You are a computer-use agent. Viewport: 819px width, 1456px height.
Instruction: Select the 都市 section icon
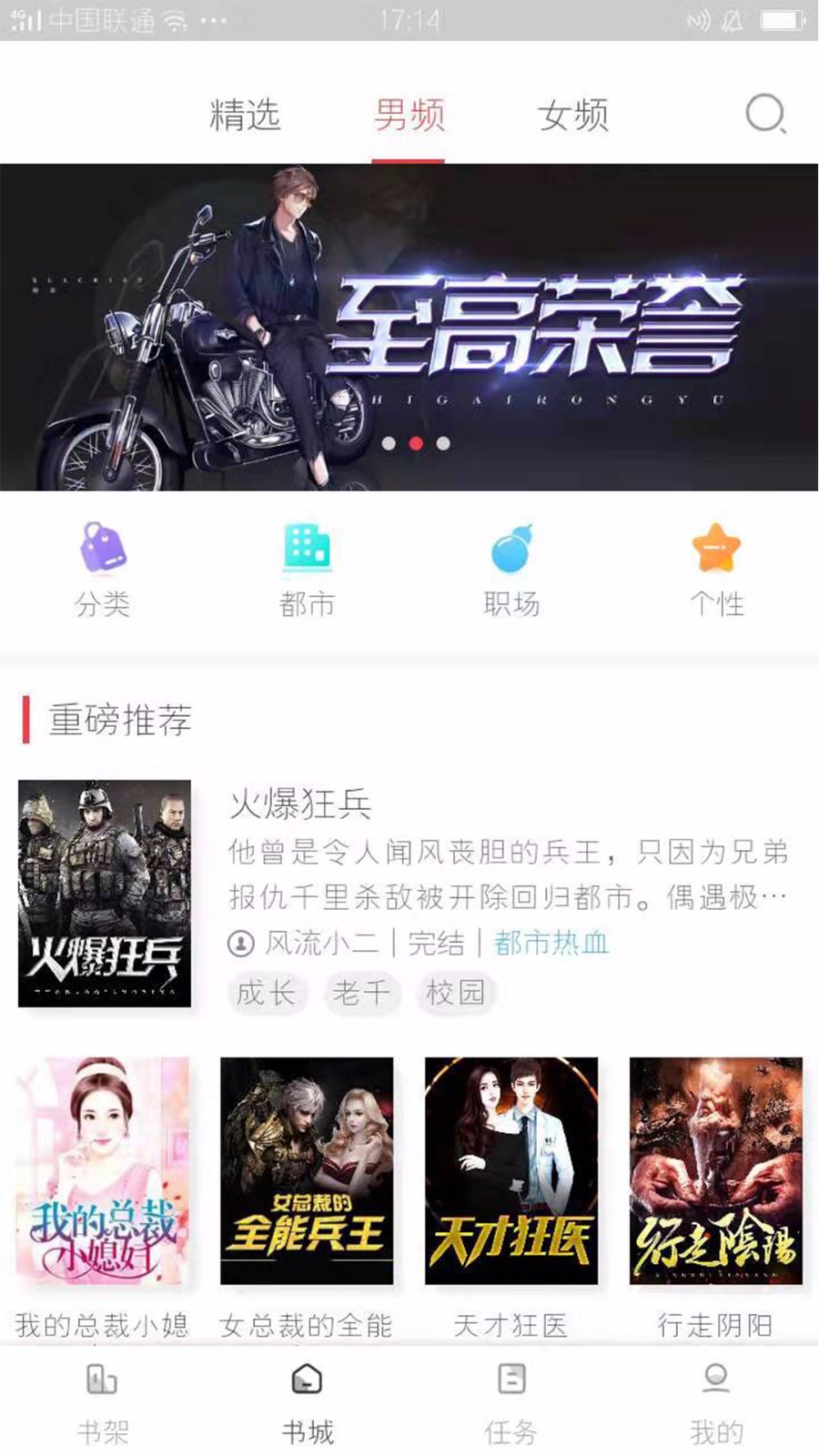(x=308, y=546)
